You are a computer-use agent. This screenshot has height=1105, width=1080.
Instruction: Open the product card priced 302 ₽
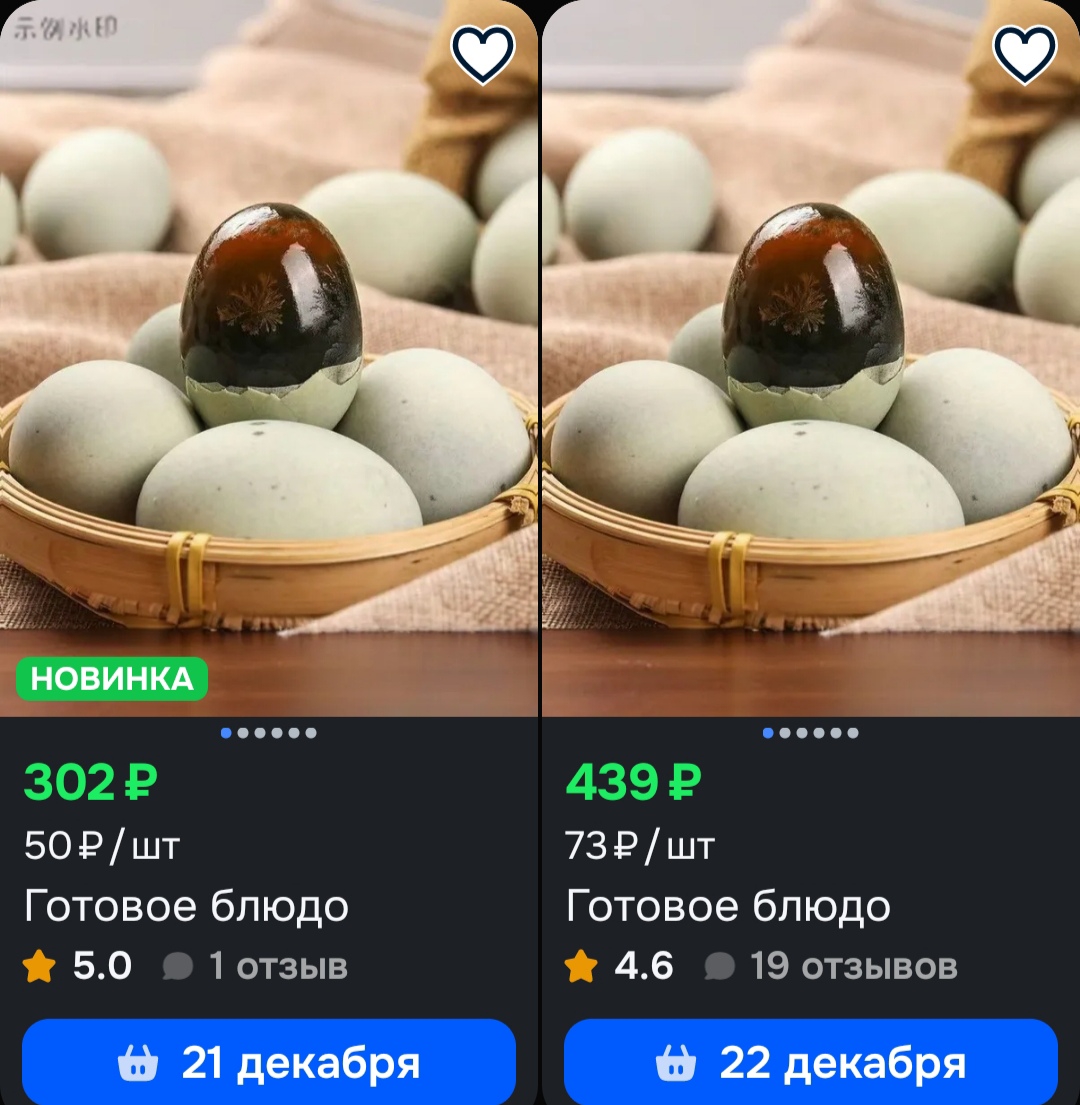(x=268, y=400)
